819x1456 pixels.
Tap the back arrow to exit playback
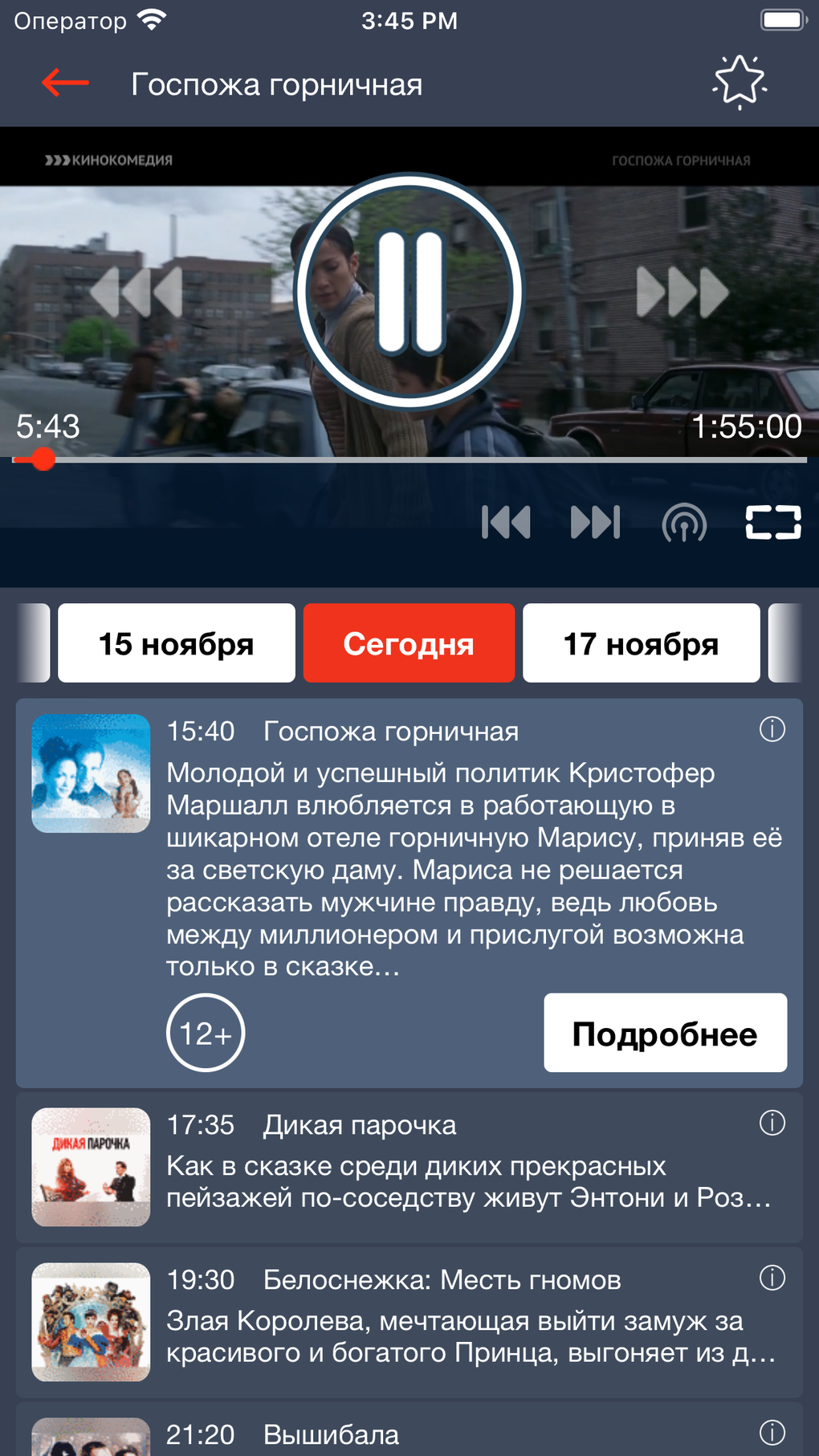point(64,81)
